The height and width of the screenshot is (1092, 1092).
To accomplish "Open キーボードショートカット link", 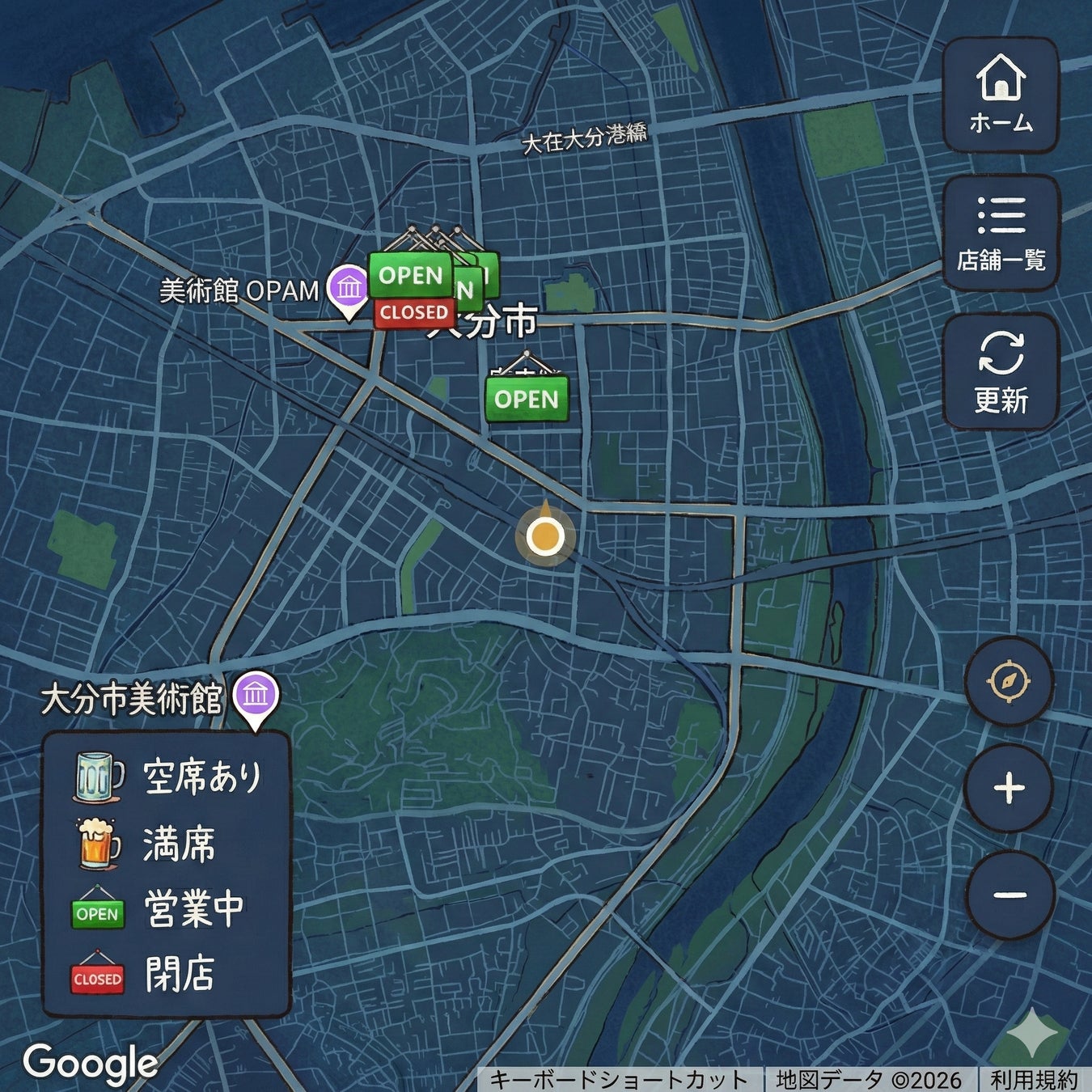I will pyautogui.click(x=619, y=1080).
